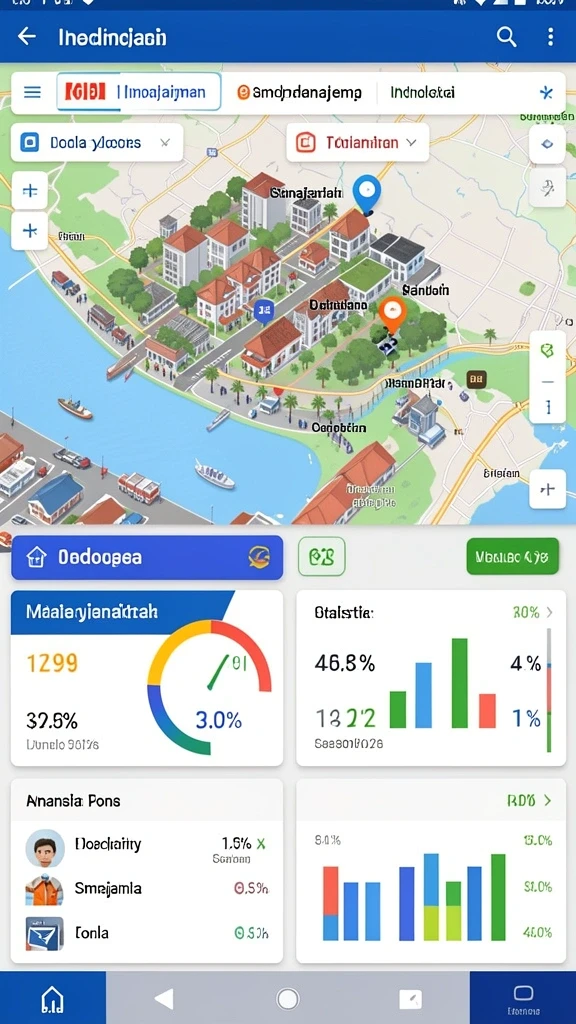Viewport: 576px width, 1024px height.
Task: Switch to the Smdjndanajemp tab
Action: 299,93
